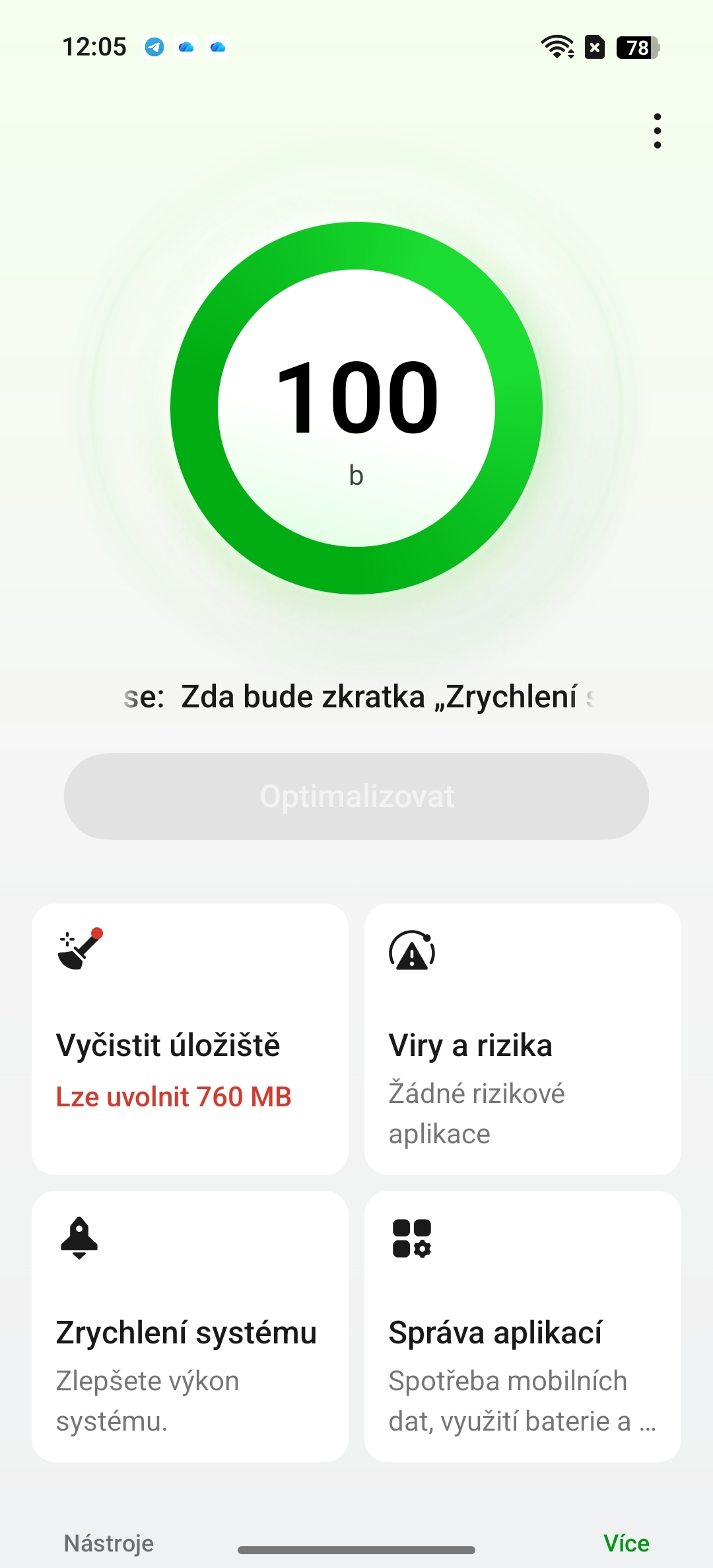Tap the no-SIM indicator icon
Image resolution: width=713 pixels, height=1568 pixels.
(594, 47)
